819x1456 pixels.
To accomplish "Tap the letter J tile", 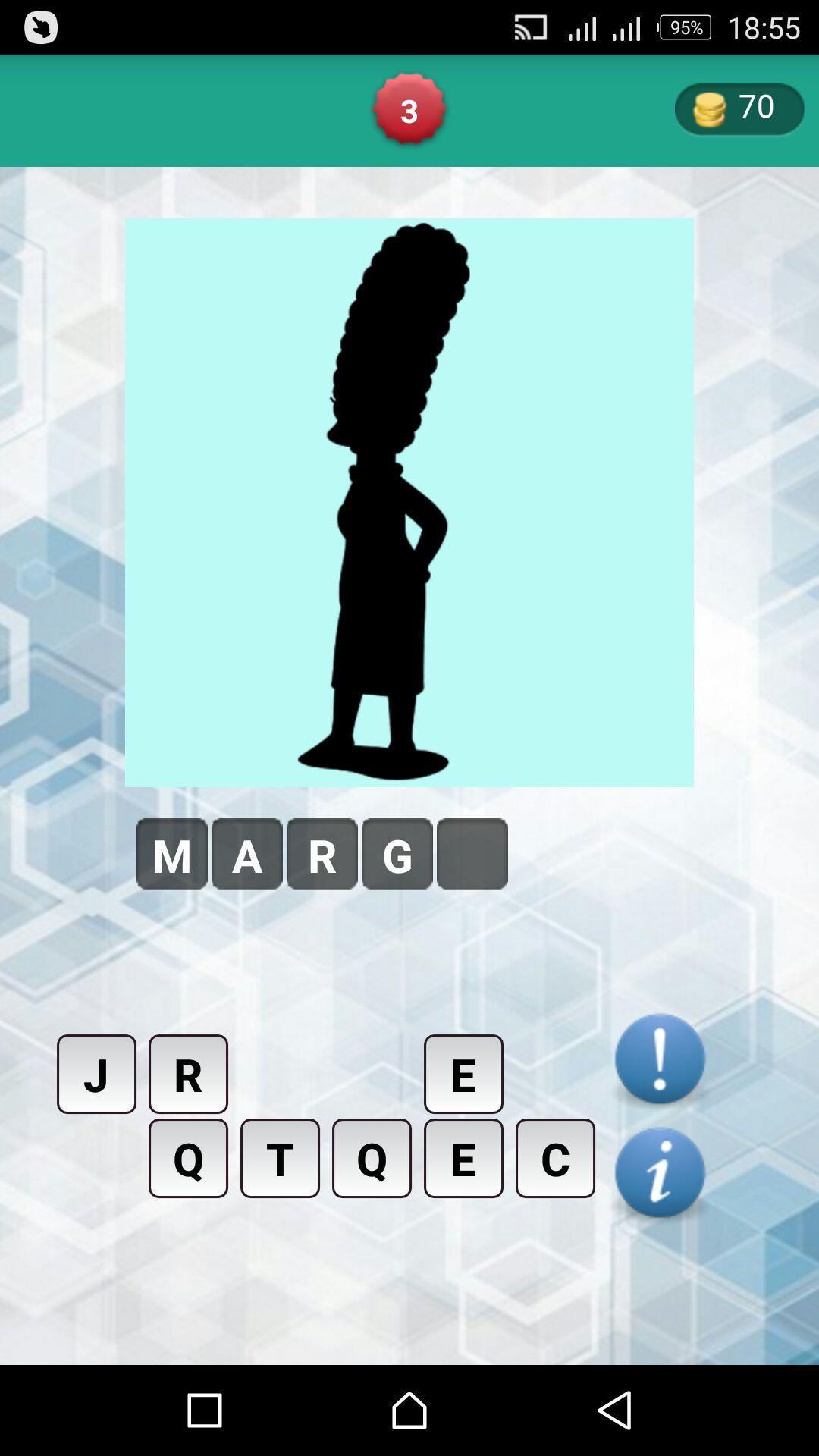I will point(96,1074).
